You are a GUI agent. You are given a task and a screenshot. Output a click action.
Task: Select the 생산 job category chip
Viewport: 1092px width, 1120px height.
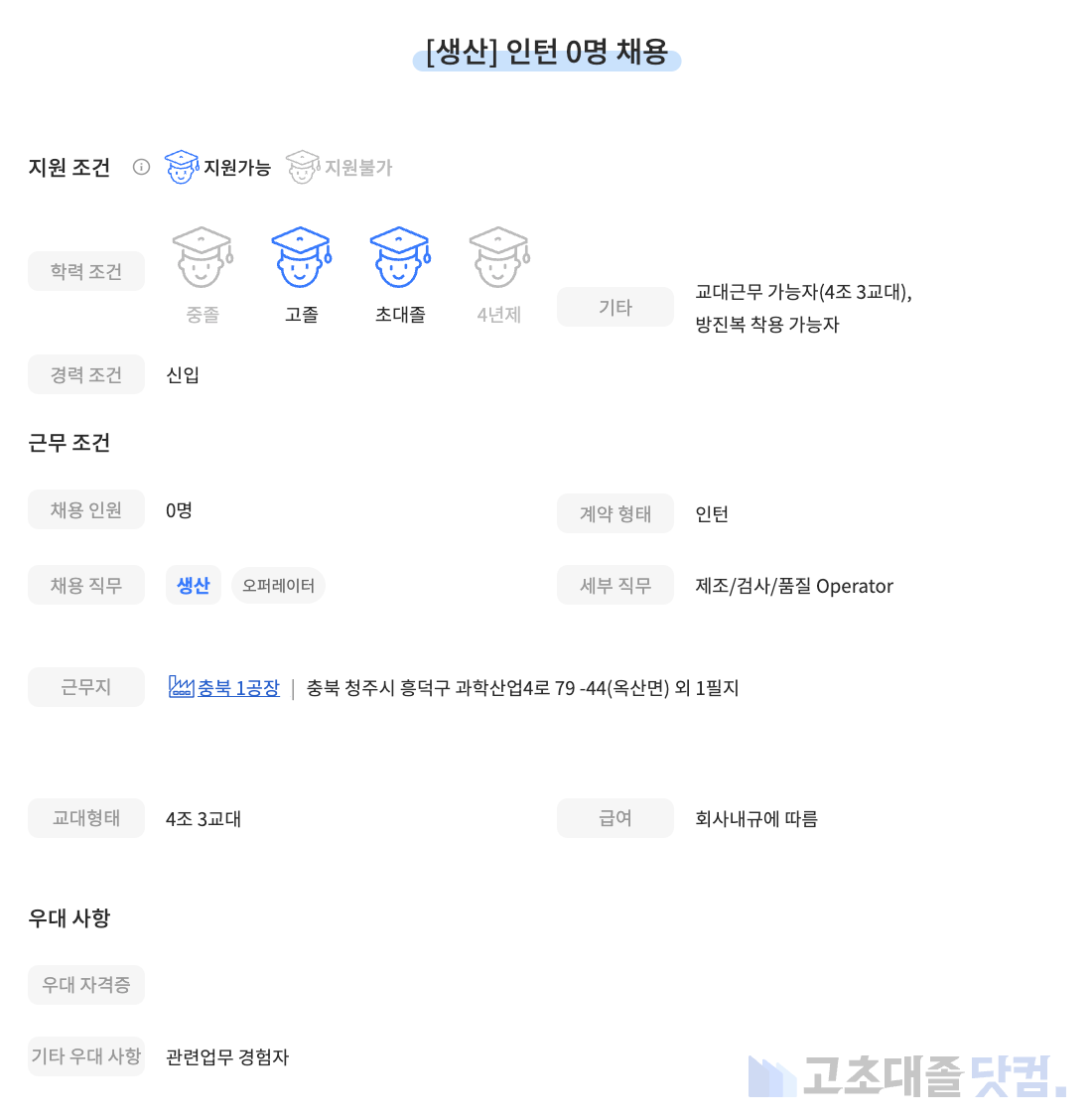point(193,586)
